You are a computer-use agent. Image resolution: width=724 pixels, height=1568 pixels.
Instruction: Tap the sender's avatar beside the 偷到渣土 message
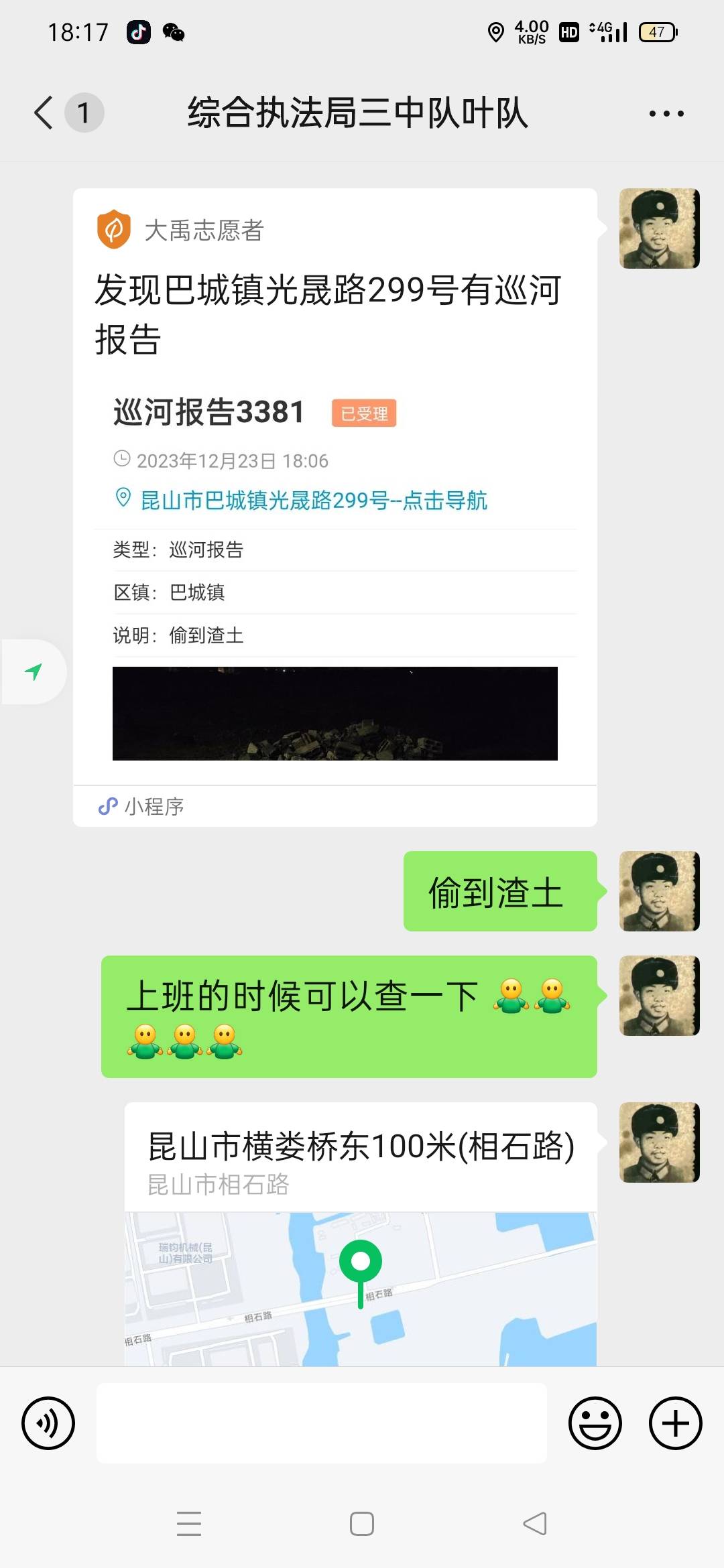coord(660,891)
